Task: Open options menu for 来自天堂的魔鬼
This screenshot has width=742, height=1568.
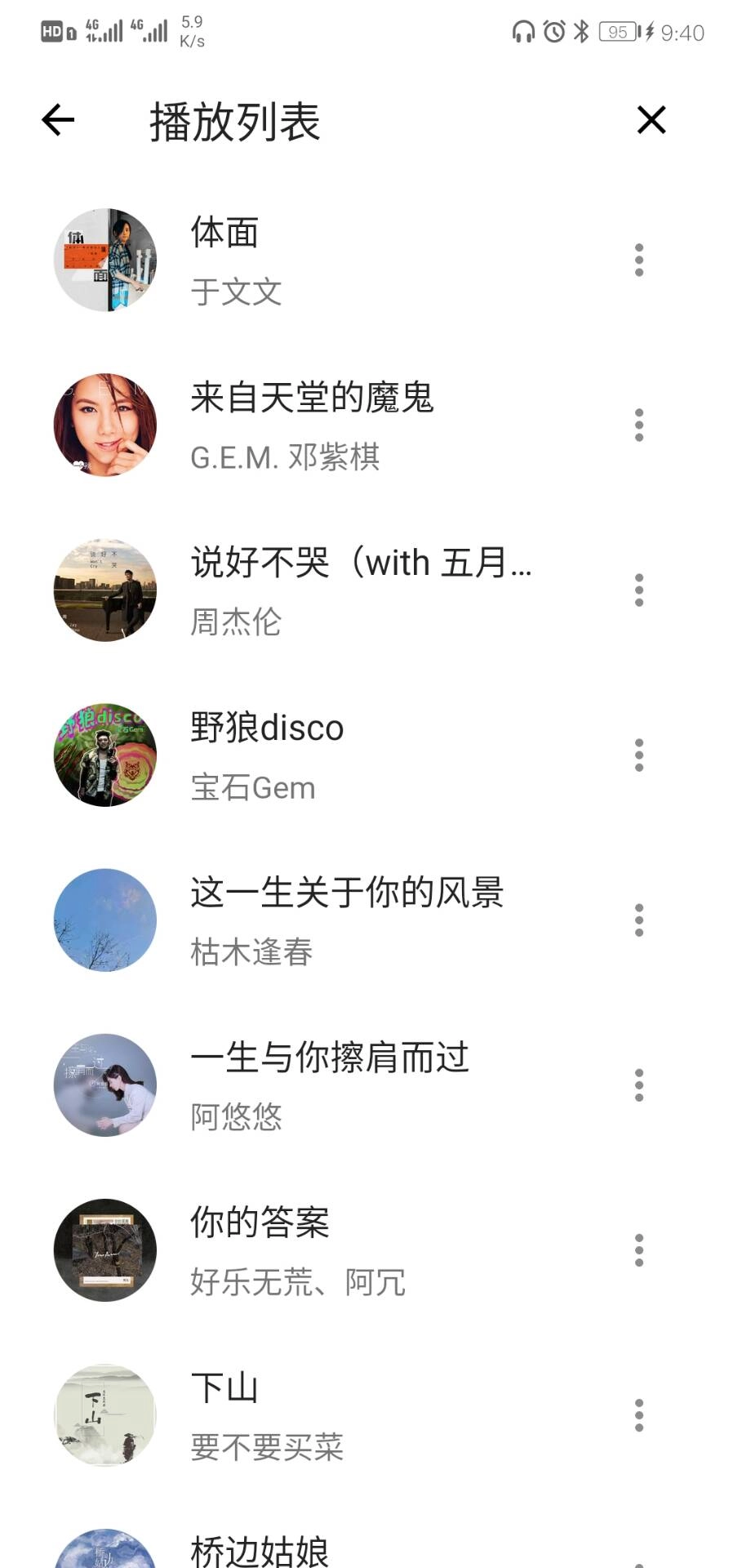Action: pos(638,425)
